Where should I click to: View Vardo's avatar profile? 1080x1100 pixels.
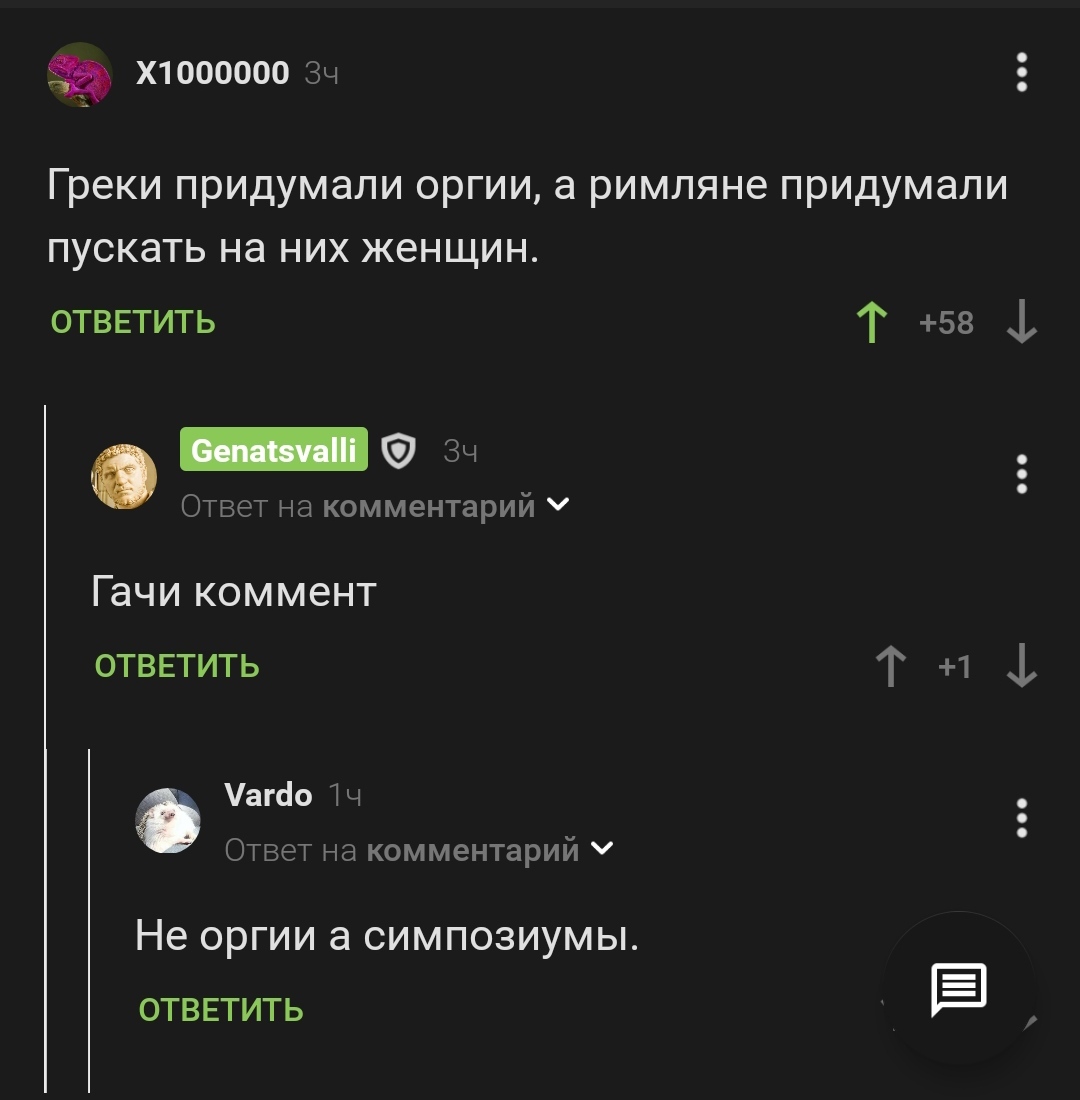point(168,820)
